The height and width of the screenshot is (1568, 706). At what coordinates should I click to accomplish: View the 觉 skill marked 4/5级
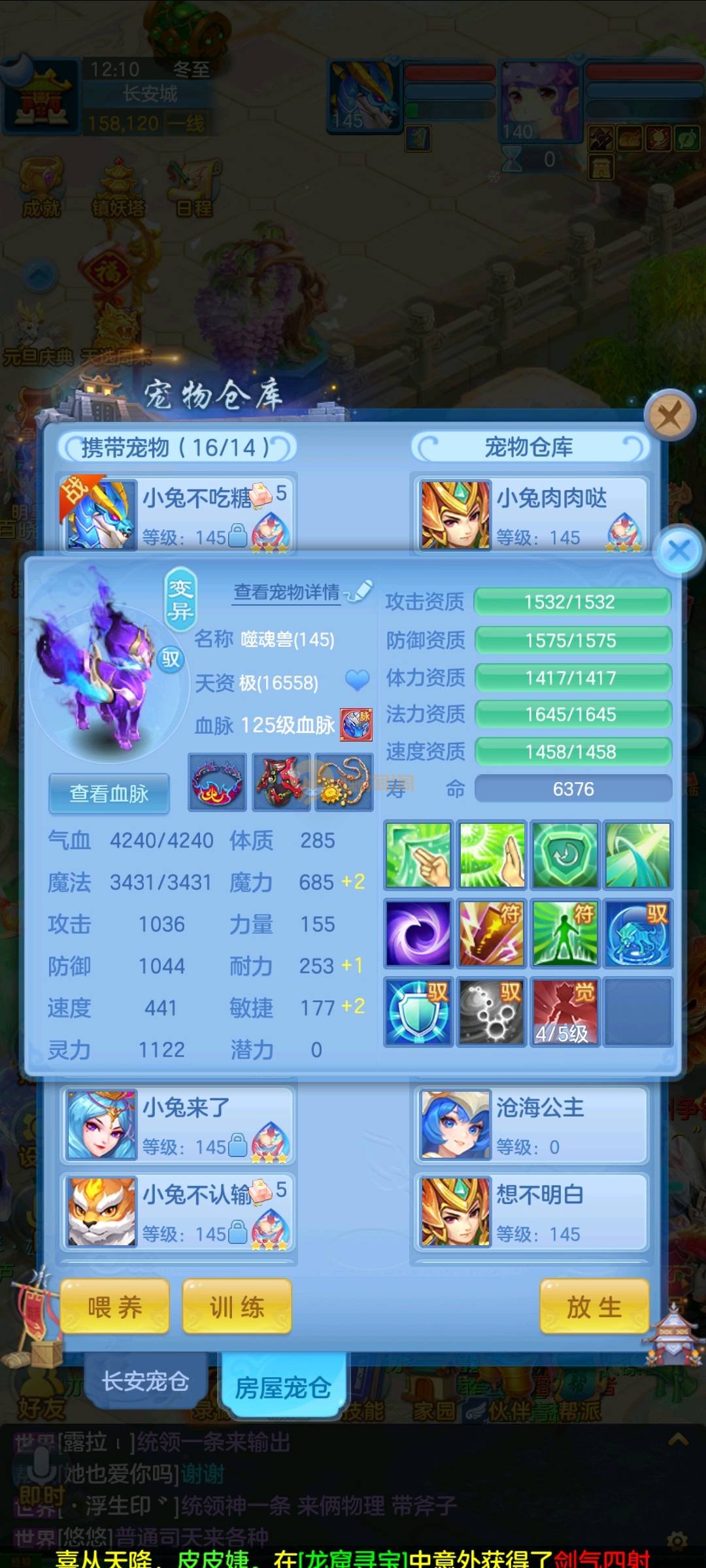565,1011
